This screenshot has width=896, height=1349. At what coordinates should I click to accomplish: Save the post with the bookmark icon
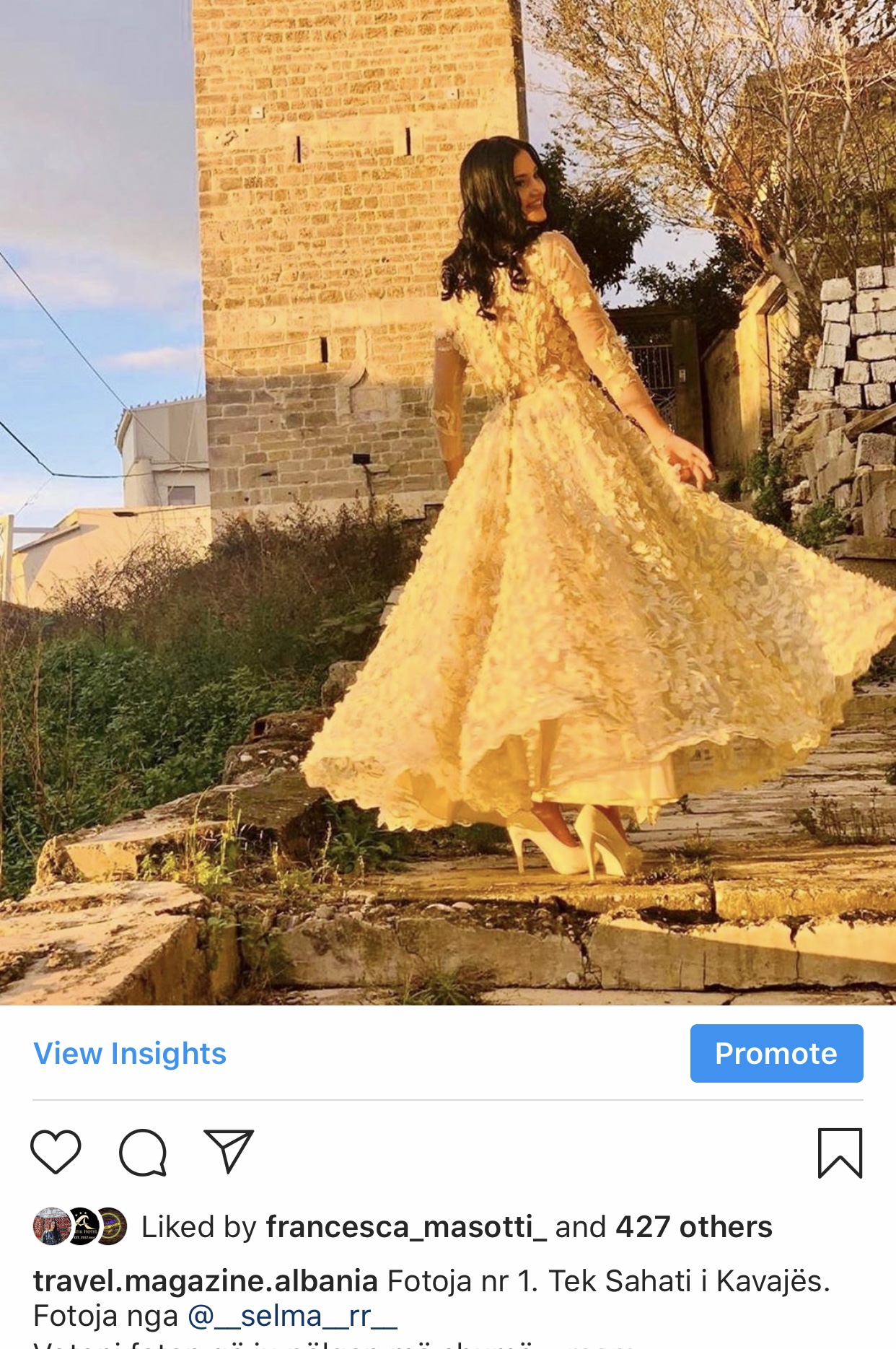pos(840,1153)
